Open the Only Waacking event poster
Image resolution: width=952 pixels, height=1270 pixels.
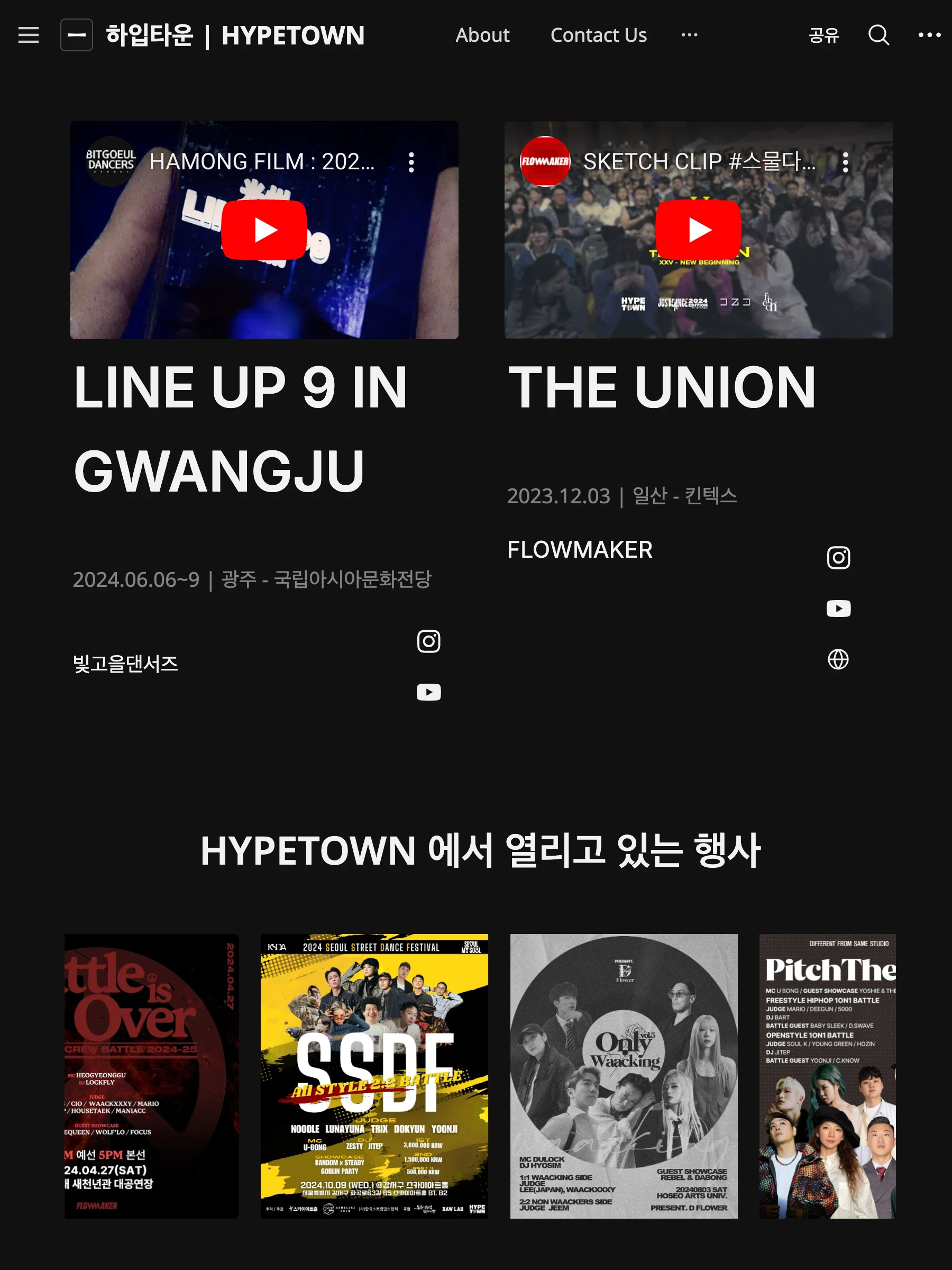(x=624, y=1075)
